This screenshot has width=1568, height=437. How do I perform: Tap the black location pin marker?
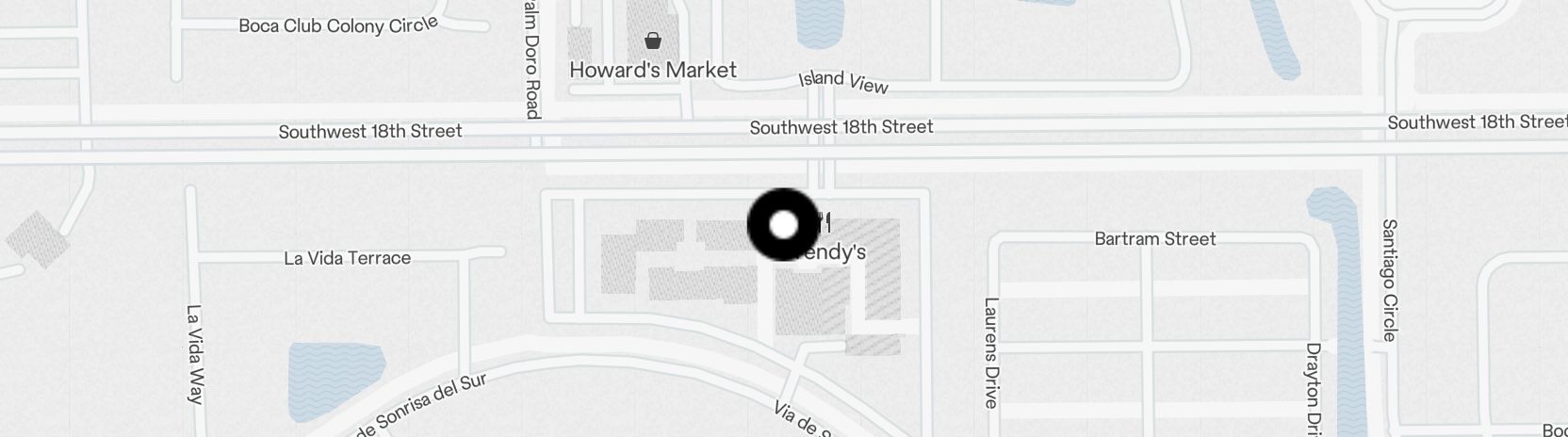point(783,225)
